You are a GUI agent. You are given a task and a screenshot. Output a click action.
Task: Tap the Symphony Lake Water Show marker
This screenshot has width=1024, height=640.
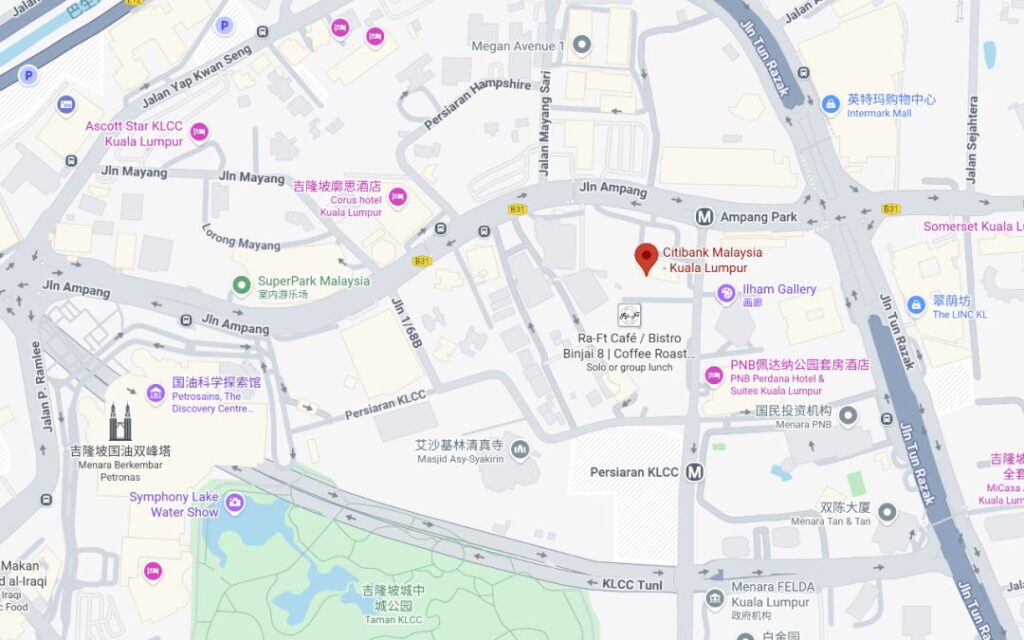[235, 503]
